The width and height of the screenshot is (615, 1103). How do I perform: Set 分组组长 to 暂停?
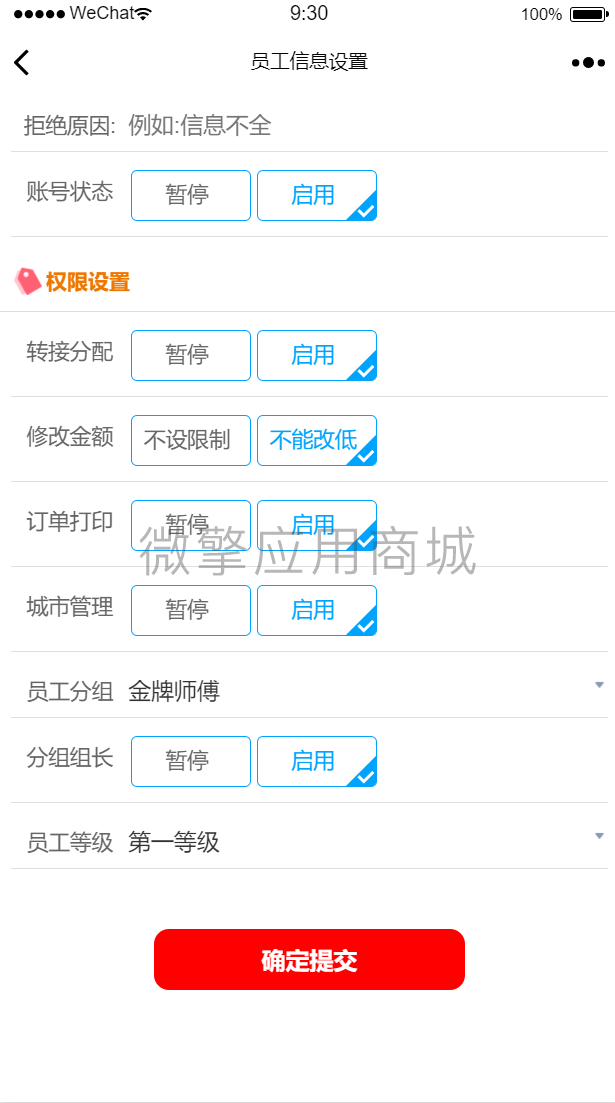191,761
